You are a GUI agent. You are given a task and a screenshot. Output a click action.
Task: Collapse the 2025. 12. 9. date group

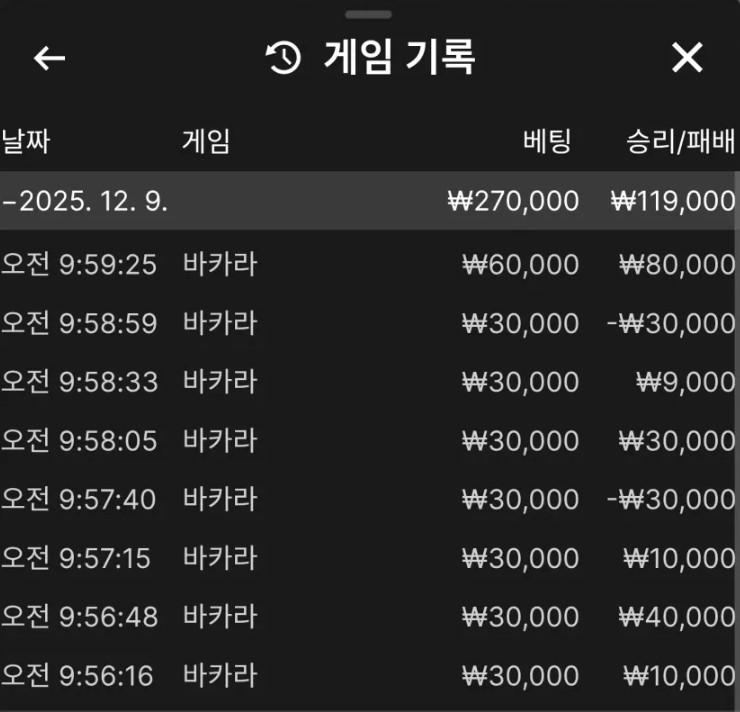tap(85, 201)
